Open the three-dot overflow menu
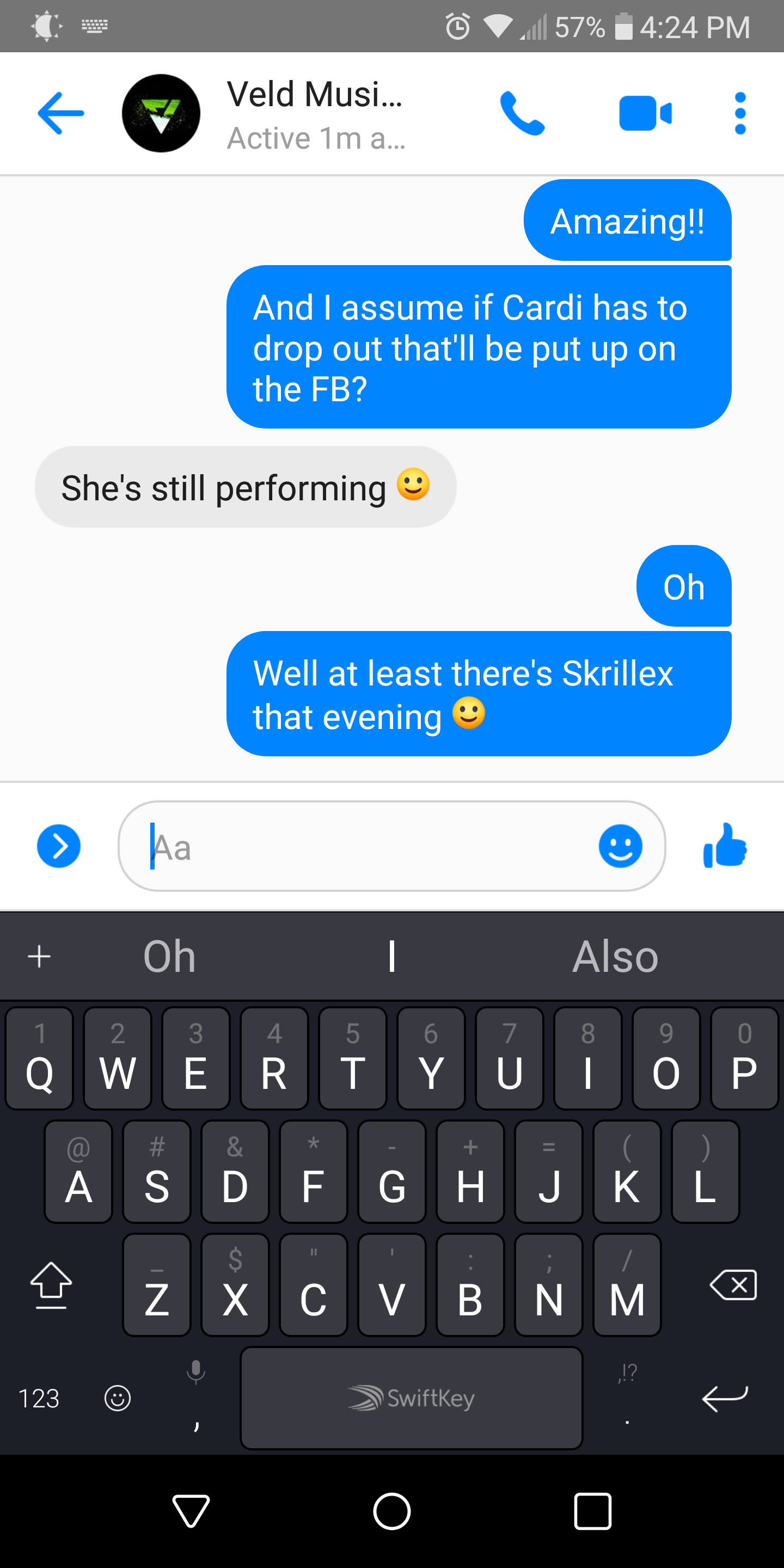The height and width of the screenshot is (1568, 784). click(740, 113)
